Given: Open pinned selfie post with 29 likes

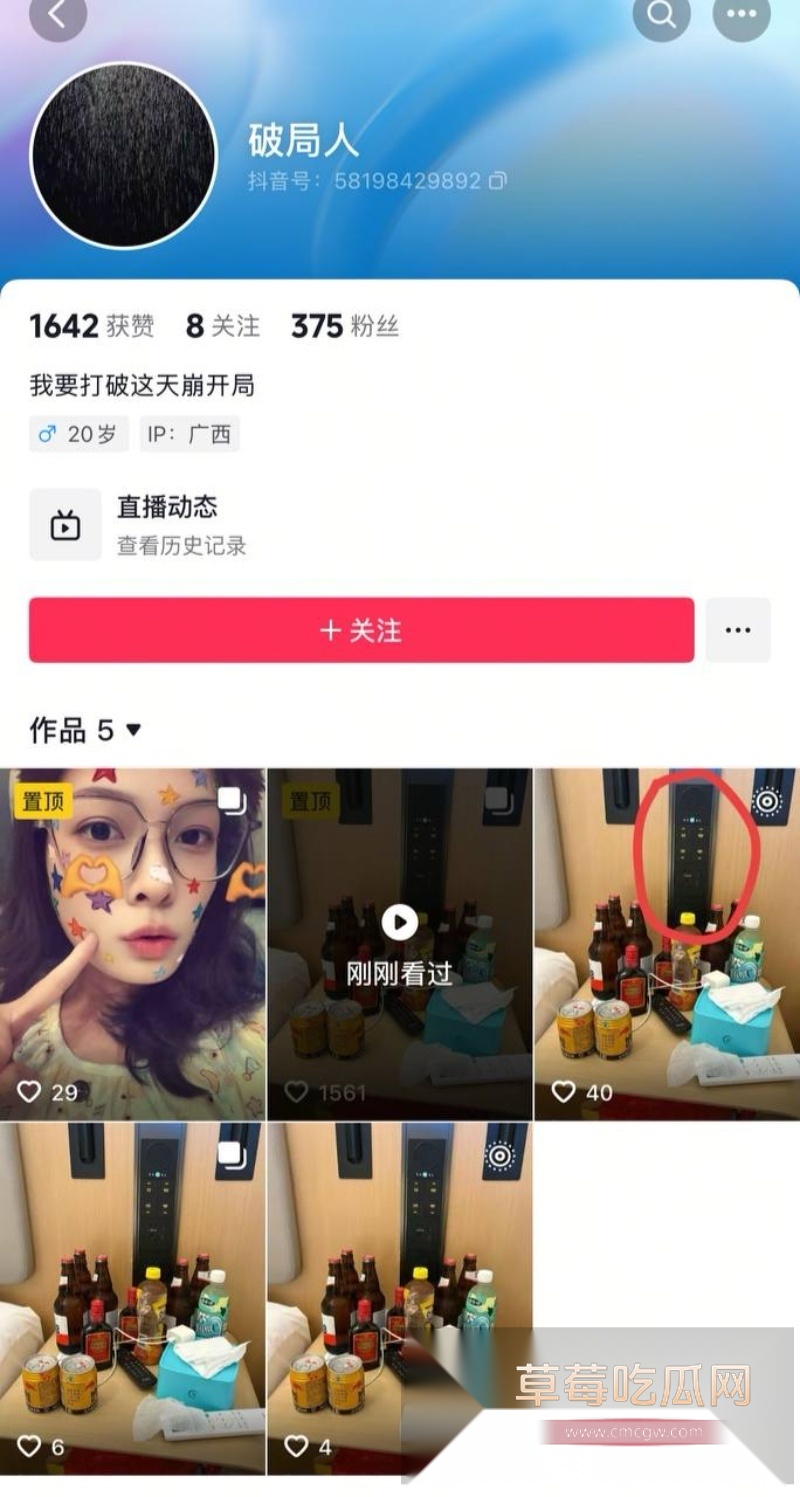Looking at the screenshot, I should (x=132, y=943).
